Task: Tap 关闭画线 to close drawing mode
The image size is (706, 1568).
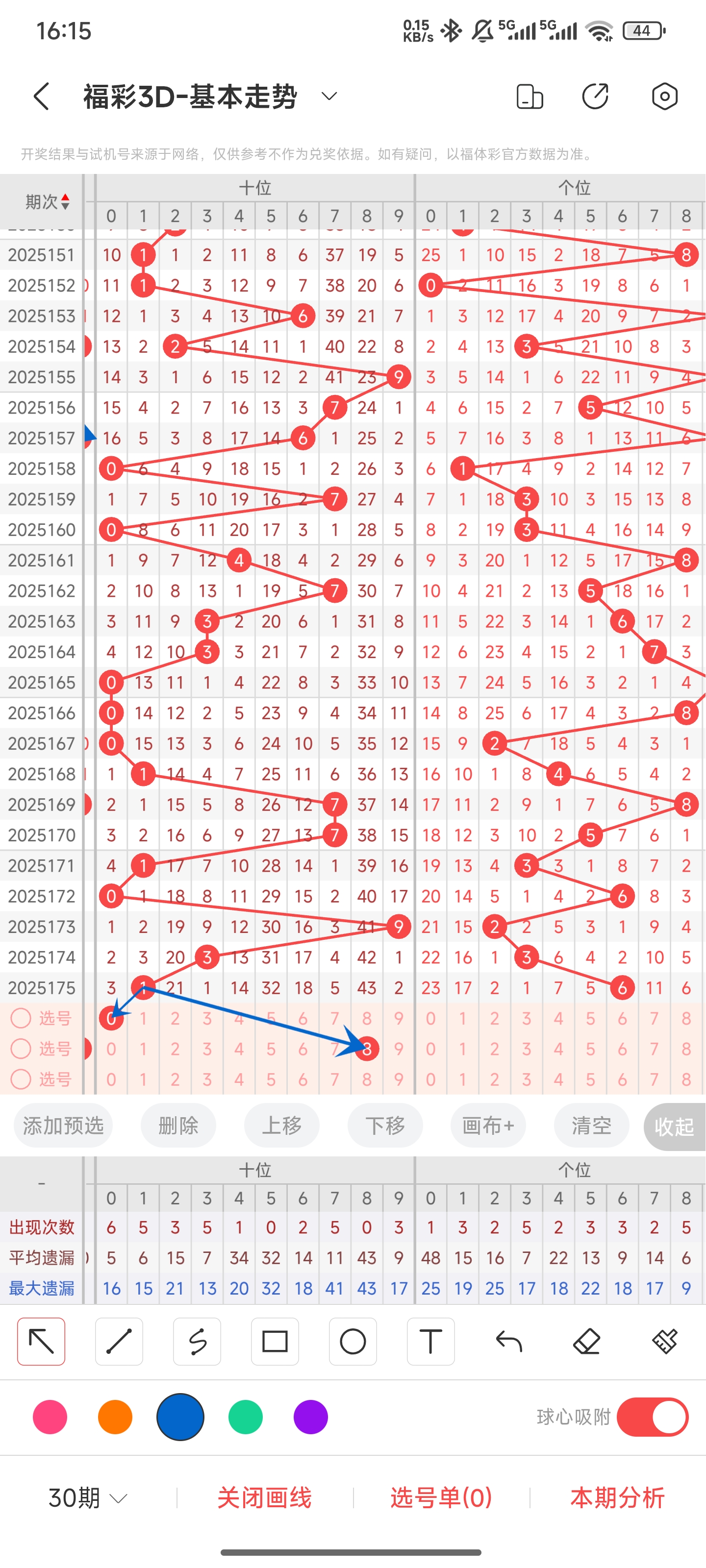Action: click(x=264, y=1497)
